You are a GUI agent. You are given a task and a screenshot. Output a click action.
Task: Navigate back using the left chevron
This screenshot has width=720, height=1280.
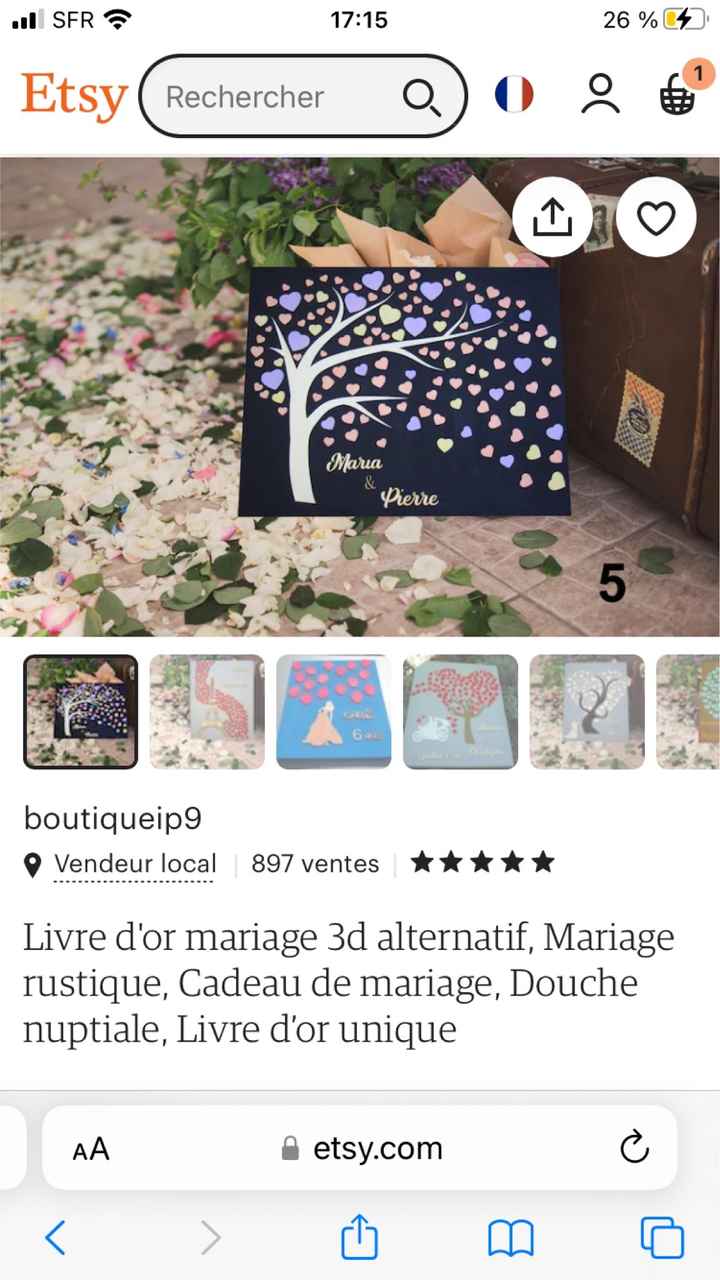57,1238
